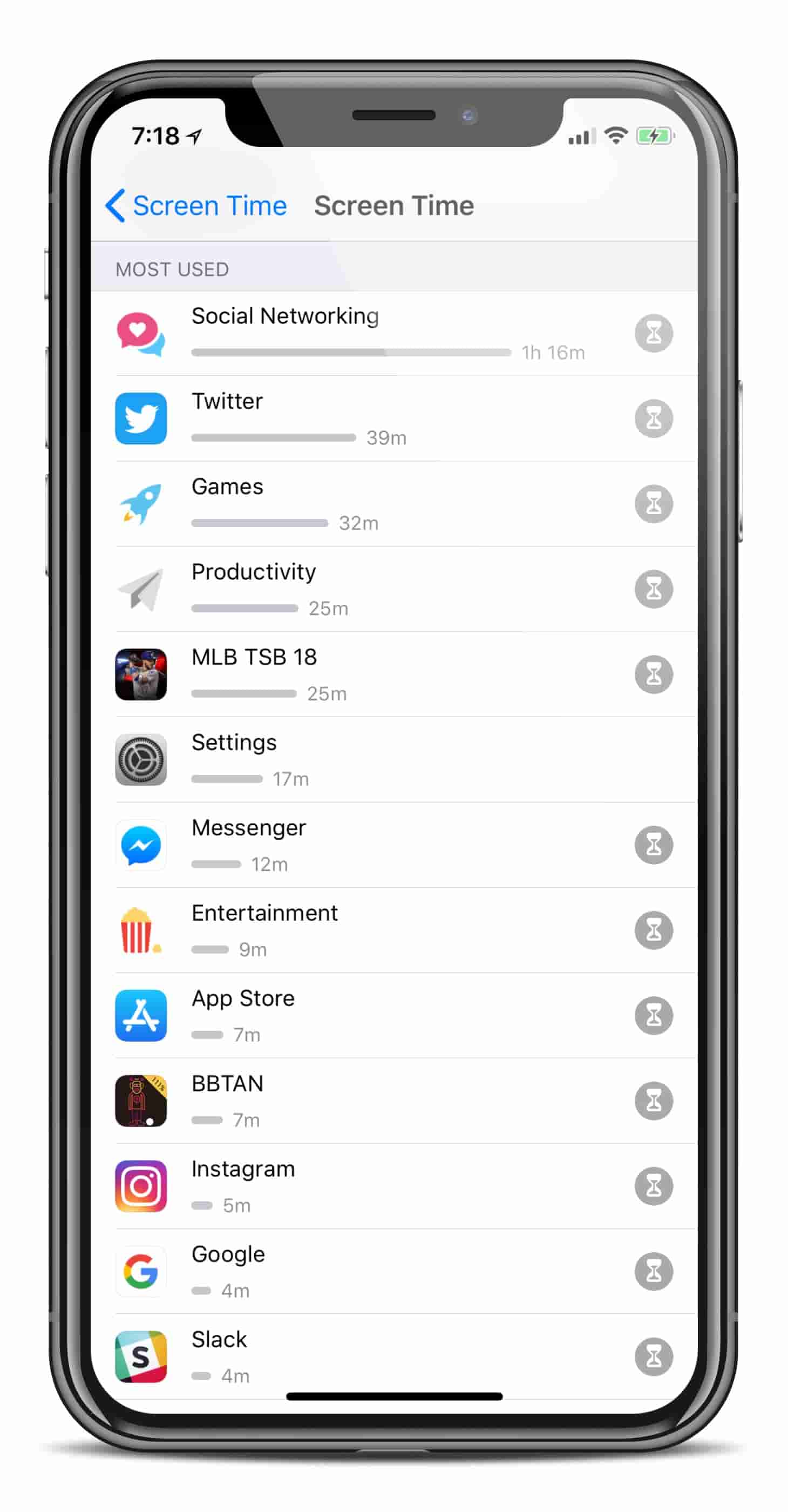Image resolution: width=788 pixels, height=1512 pixels.
Task: Set a limit with Twitter's hourglass icon
Action: tap(653, 418)
